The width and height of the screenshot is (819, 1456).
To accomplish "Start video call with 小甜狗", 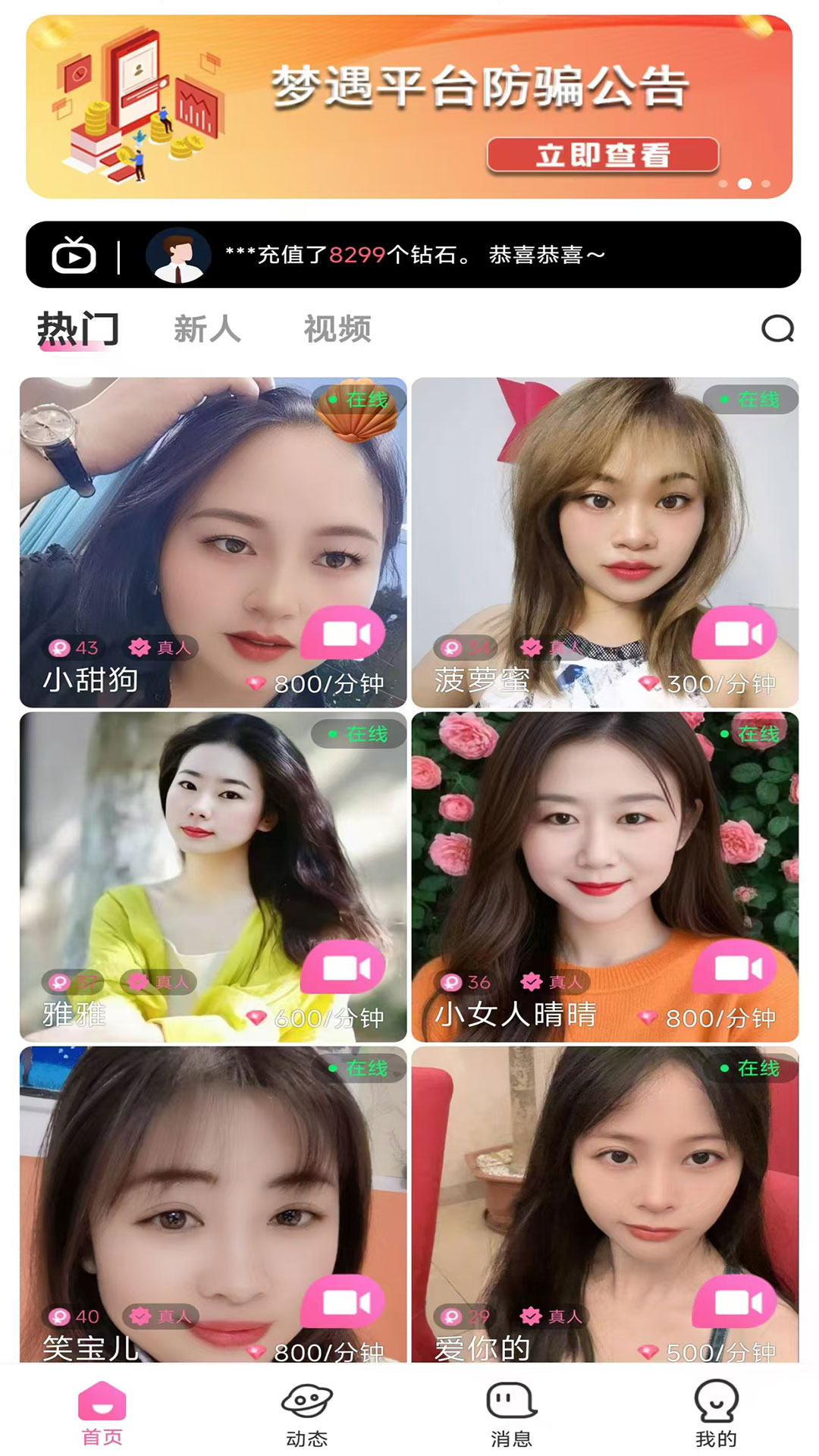I will pos(345,633).
